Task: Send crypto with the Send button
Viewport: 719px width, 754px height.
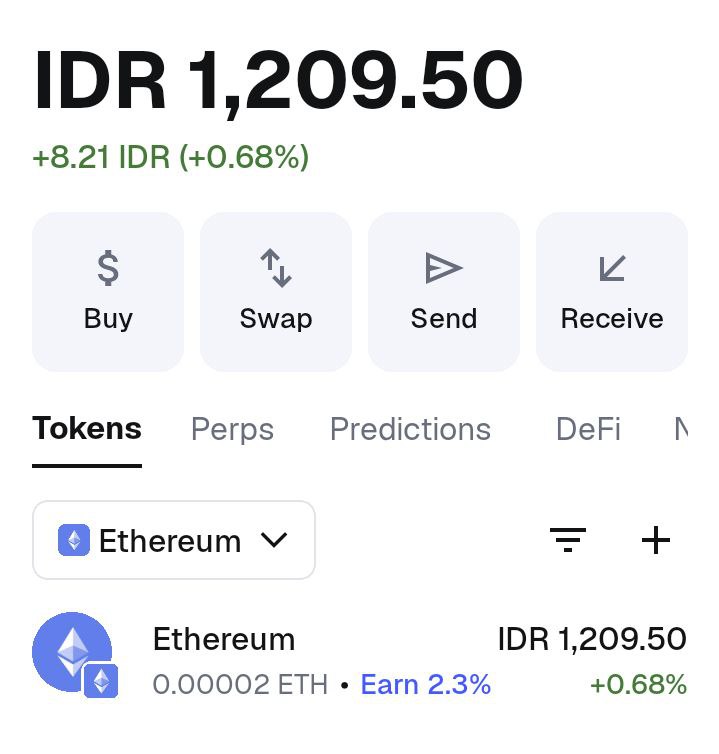Action: (x=444, y=291)
